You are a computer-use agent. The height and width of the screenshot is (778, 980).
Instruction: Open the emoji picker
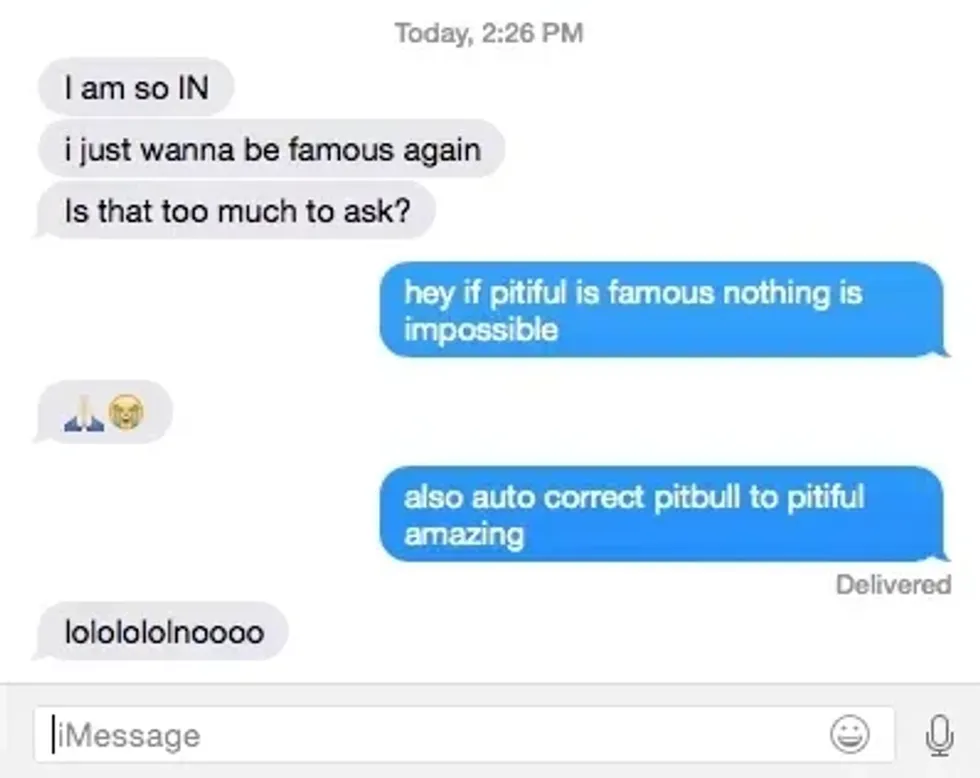click(x=848, y=736)
